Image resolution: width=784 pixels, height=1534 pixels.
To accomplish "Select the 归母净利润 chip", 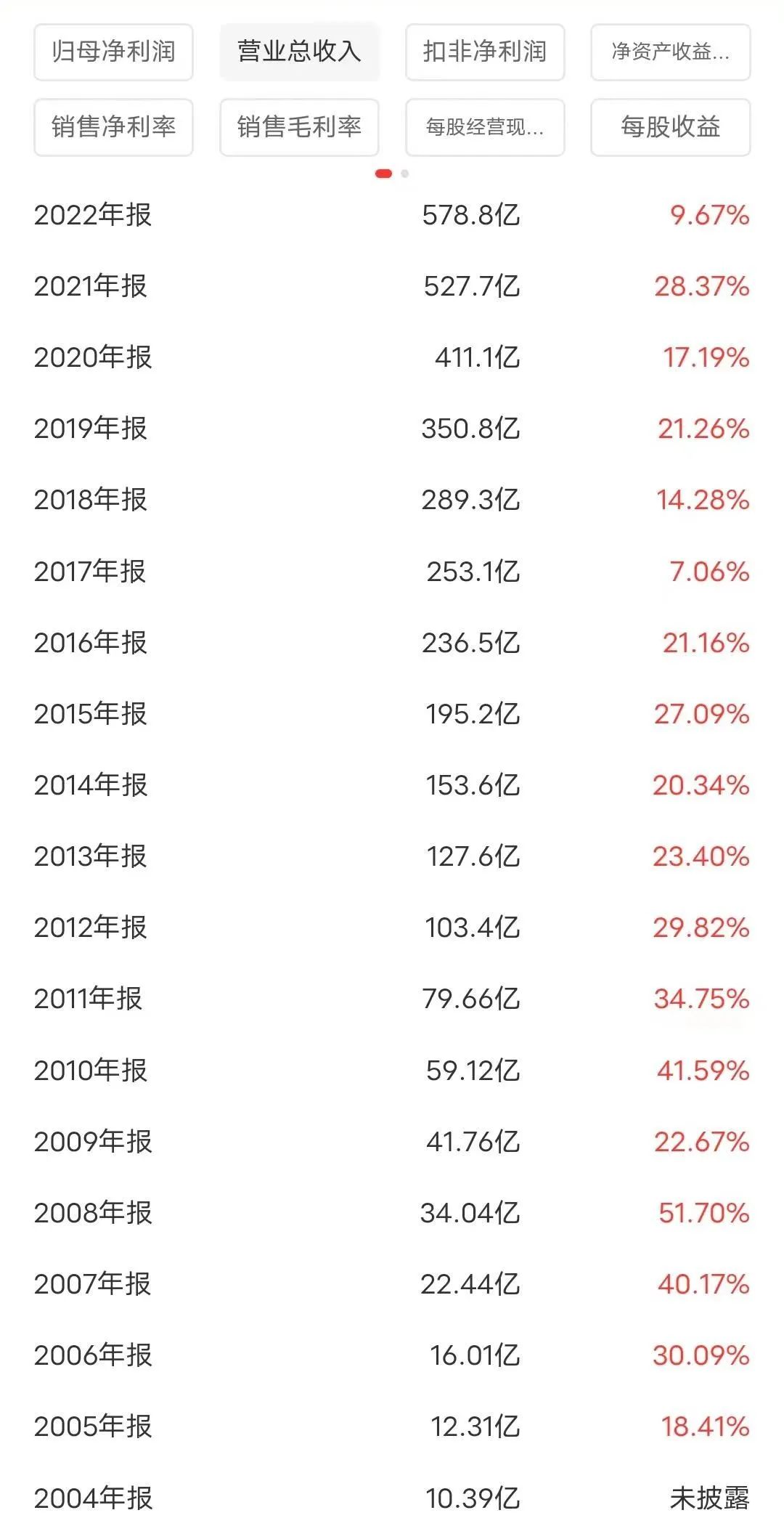I will coord(113,52).
